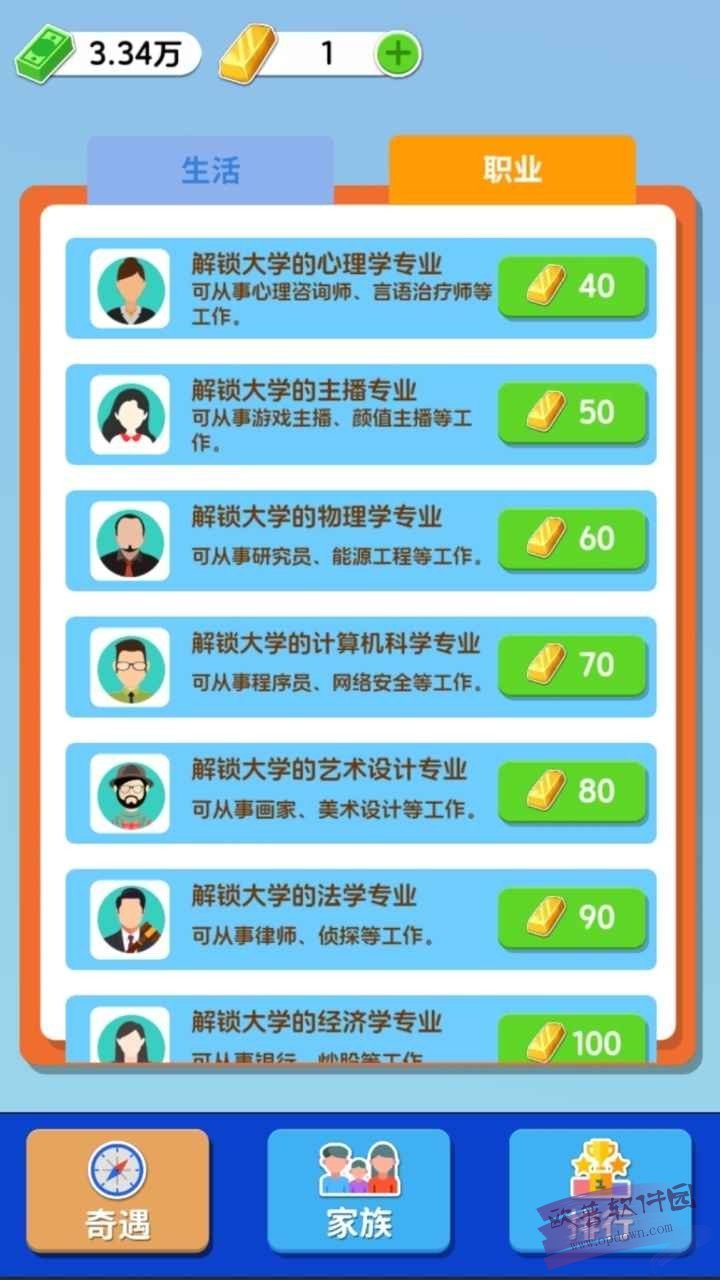720x1280 pixels.
Task: Unlock the 主播 major for 50 gold
Action: [572, 413]
